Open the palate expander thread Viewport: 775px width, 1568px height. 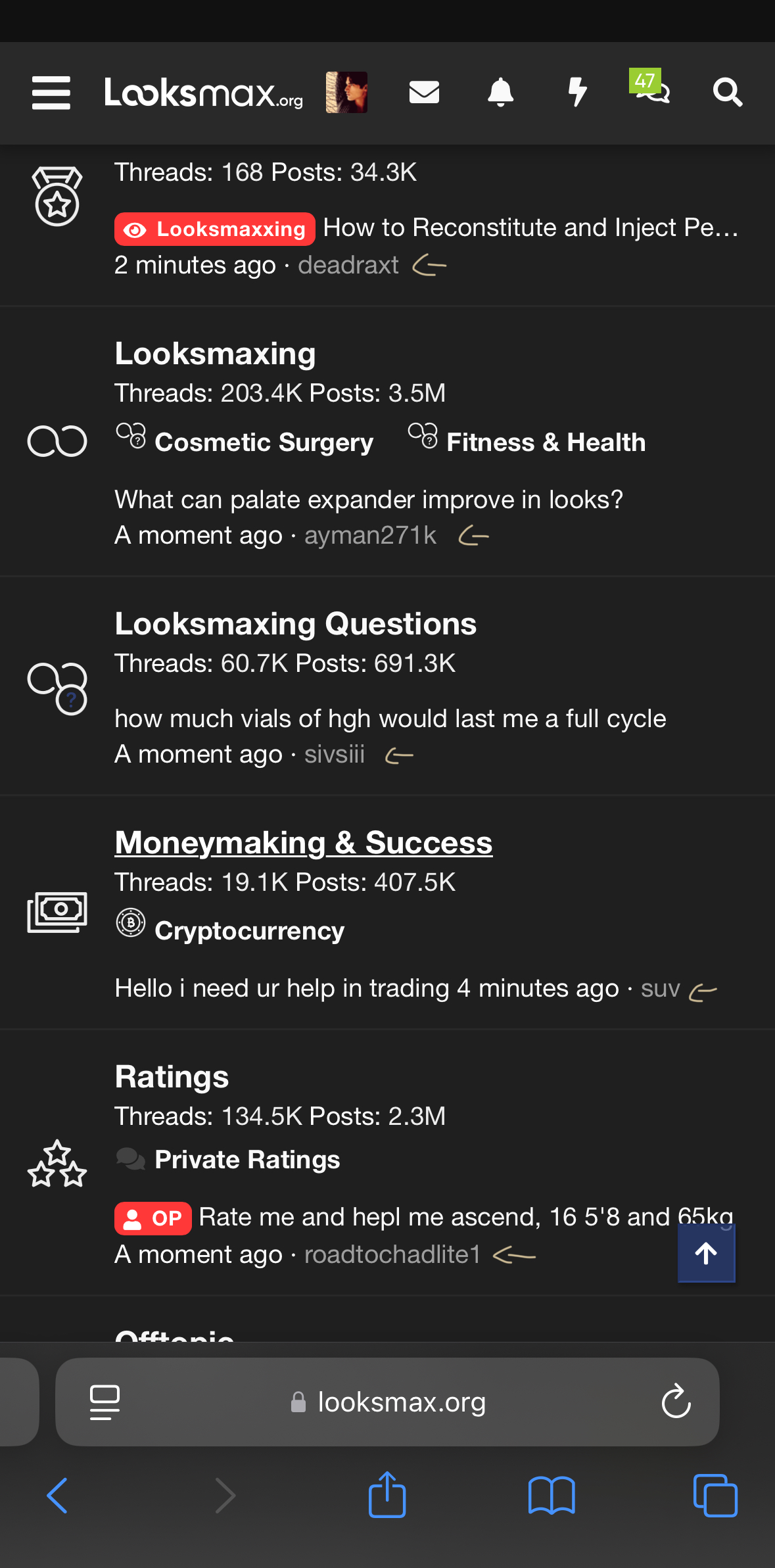coord(368,500)
